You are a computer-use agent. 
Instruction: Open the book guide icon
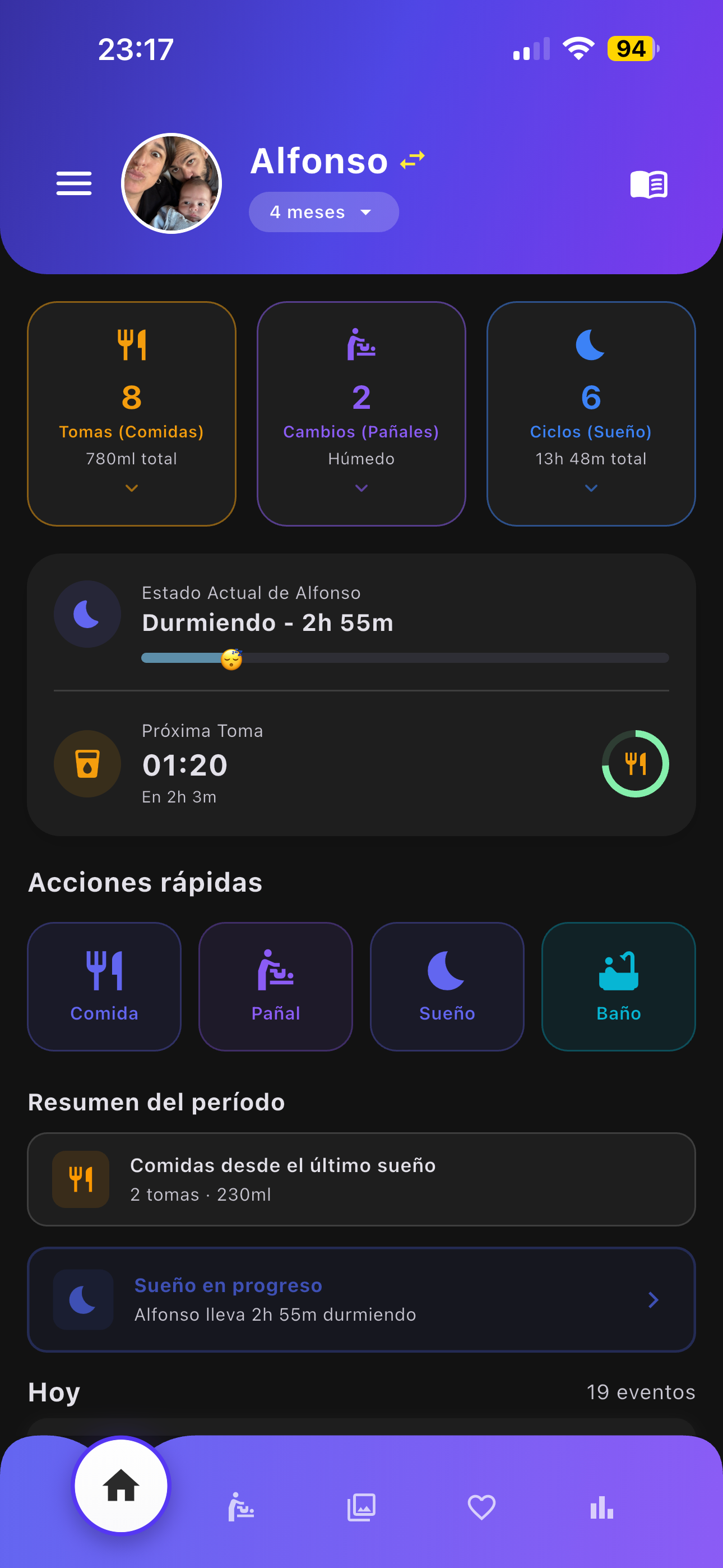pyautogui.click(x=649, y=184)
